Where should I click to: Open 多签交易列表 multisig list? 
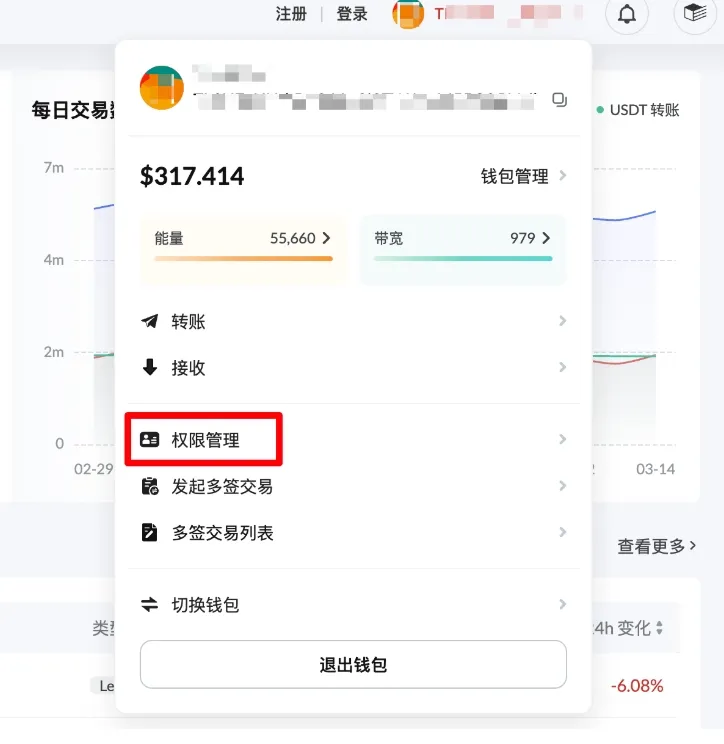[x=222, y=532]
